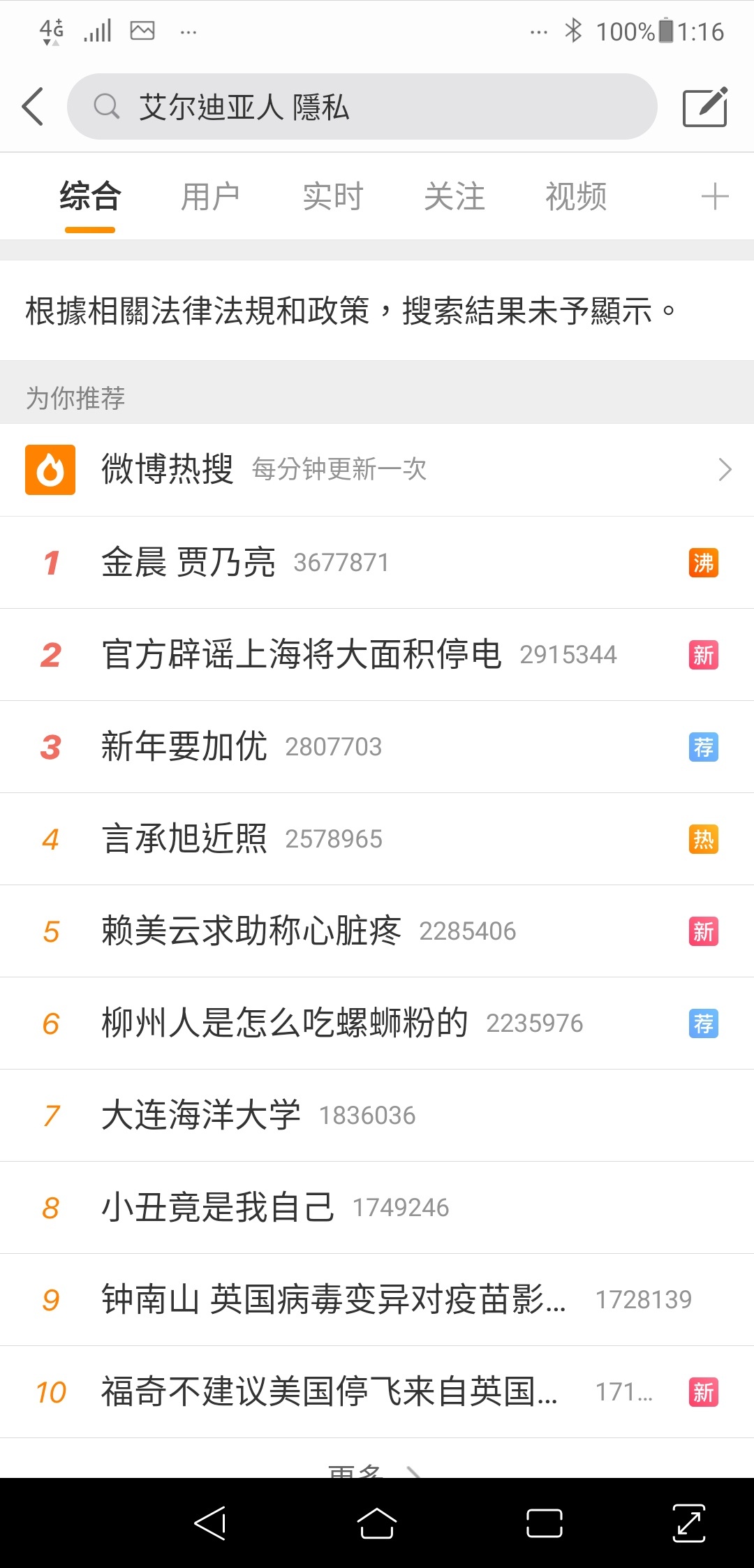The width and height of the screenshot is (754, 1568).
Task: Open the 微博热搜 hot search list
Action: pos(377,470)
